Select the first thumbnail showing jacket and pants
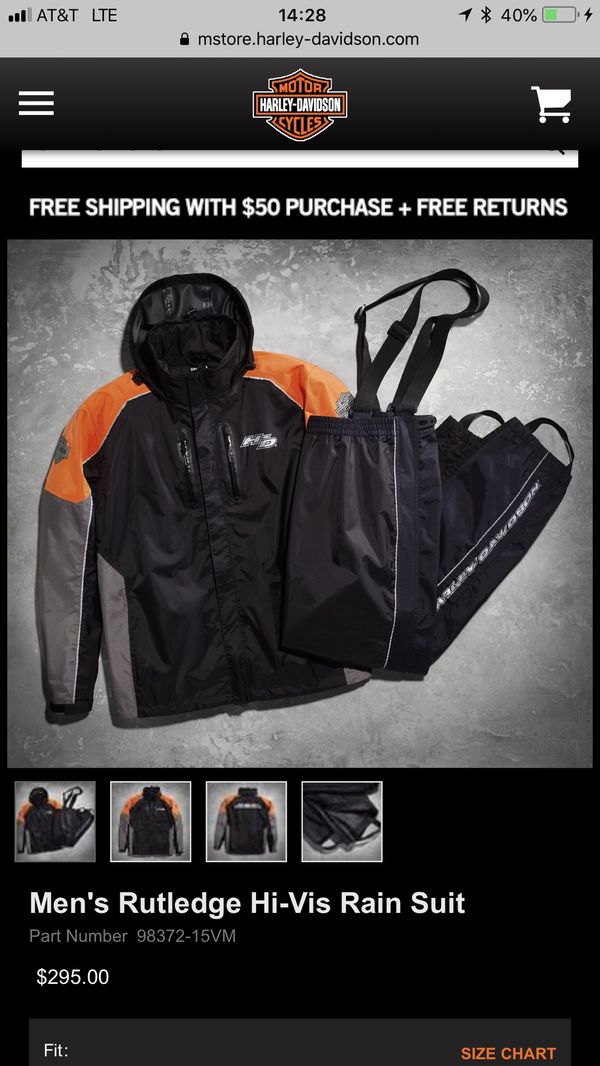The width and height of the screenshot is (600, 1066). tap(55, 821)
